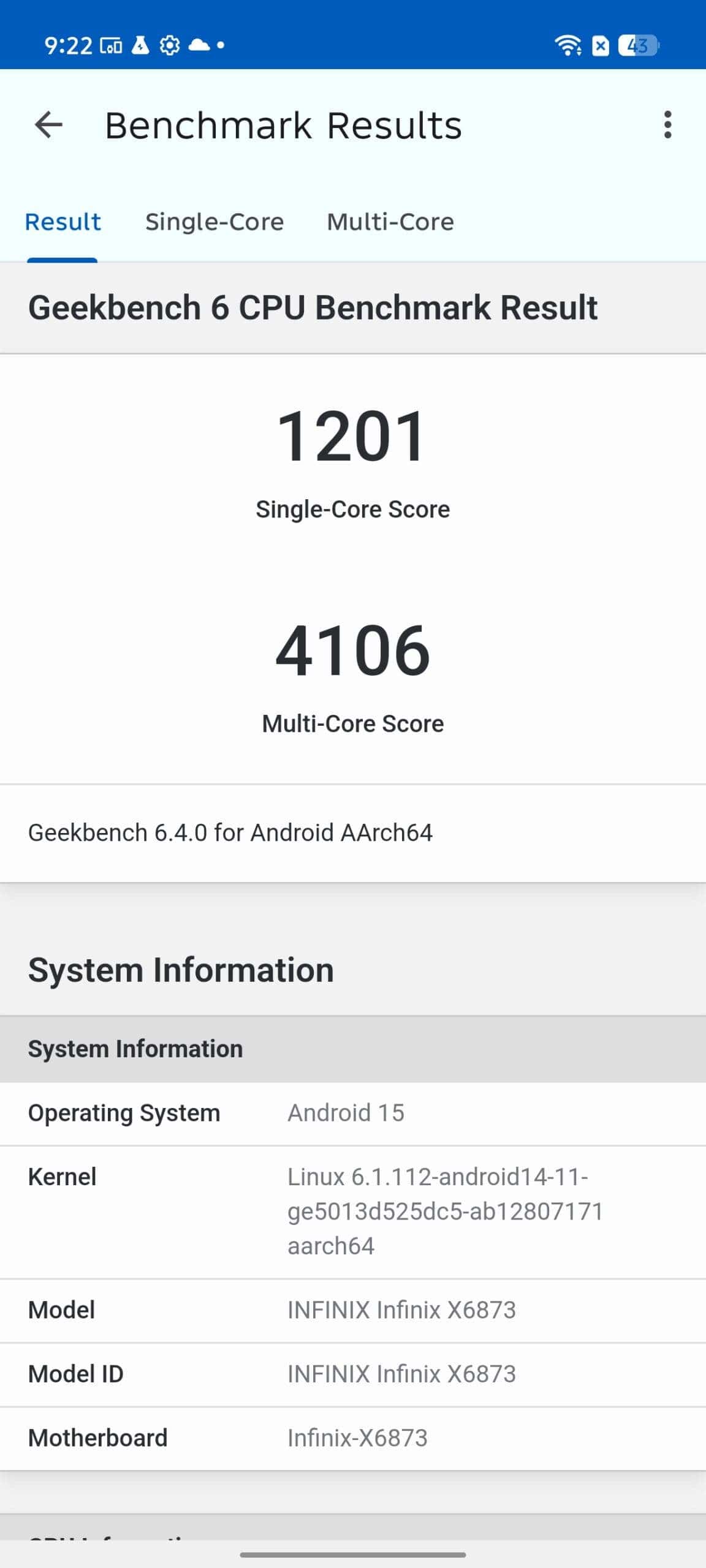Switch to the Multi-Core tab
706x1568 pixels.
click(390, 222)
